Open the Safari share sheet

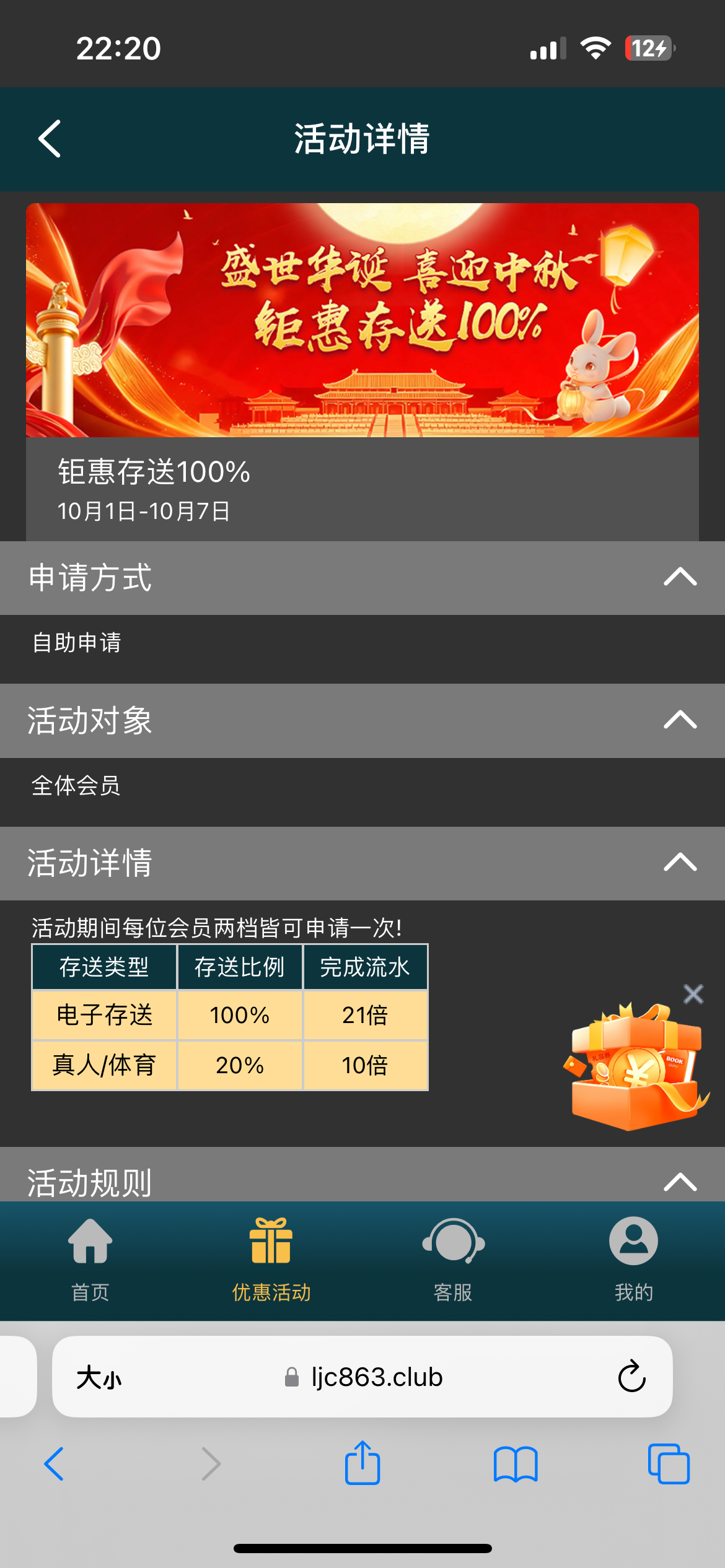coord(362,1464)
